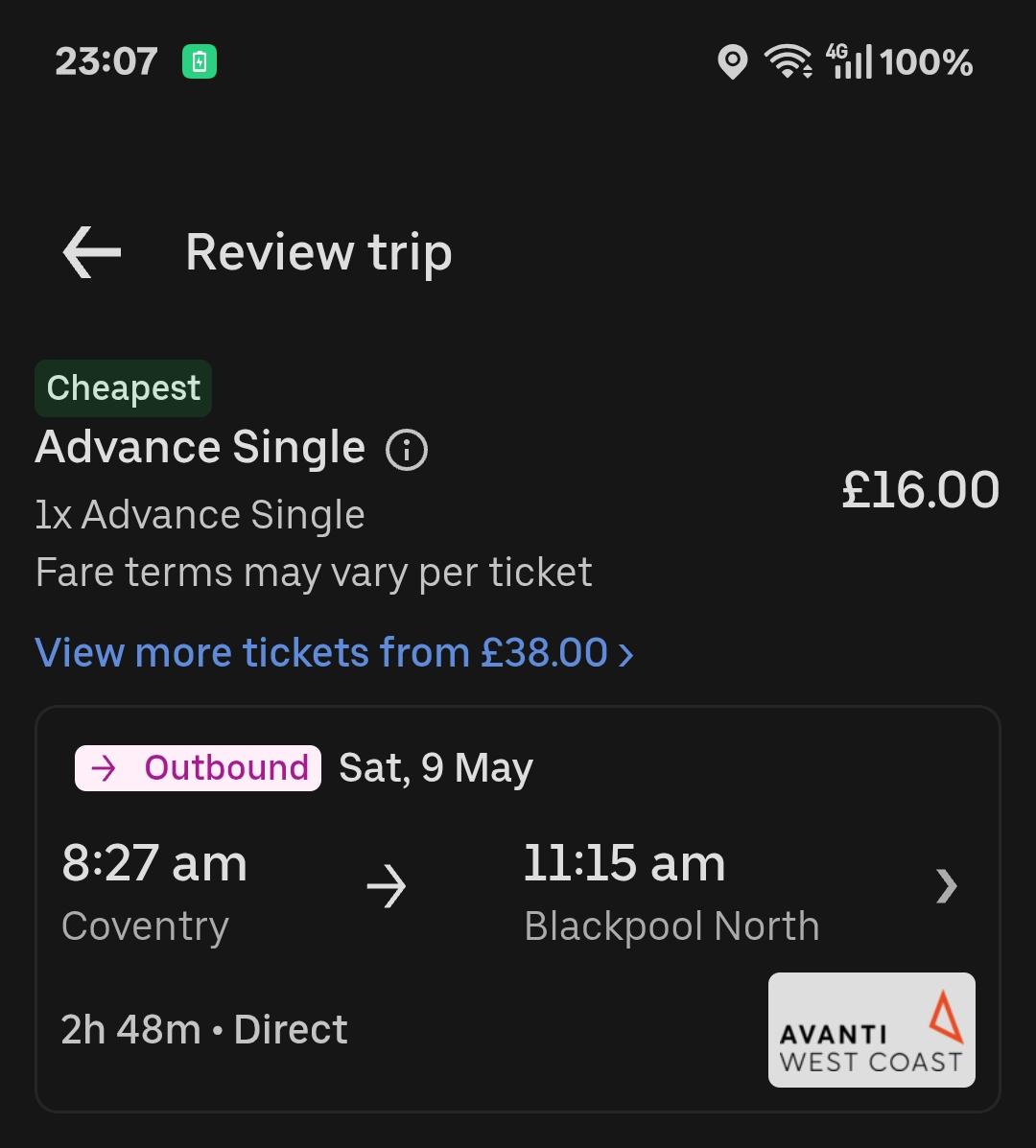Go back from Review trip
The image size is (1036, 1148).
[x=91, y=252]
